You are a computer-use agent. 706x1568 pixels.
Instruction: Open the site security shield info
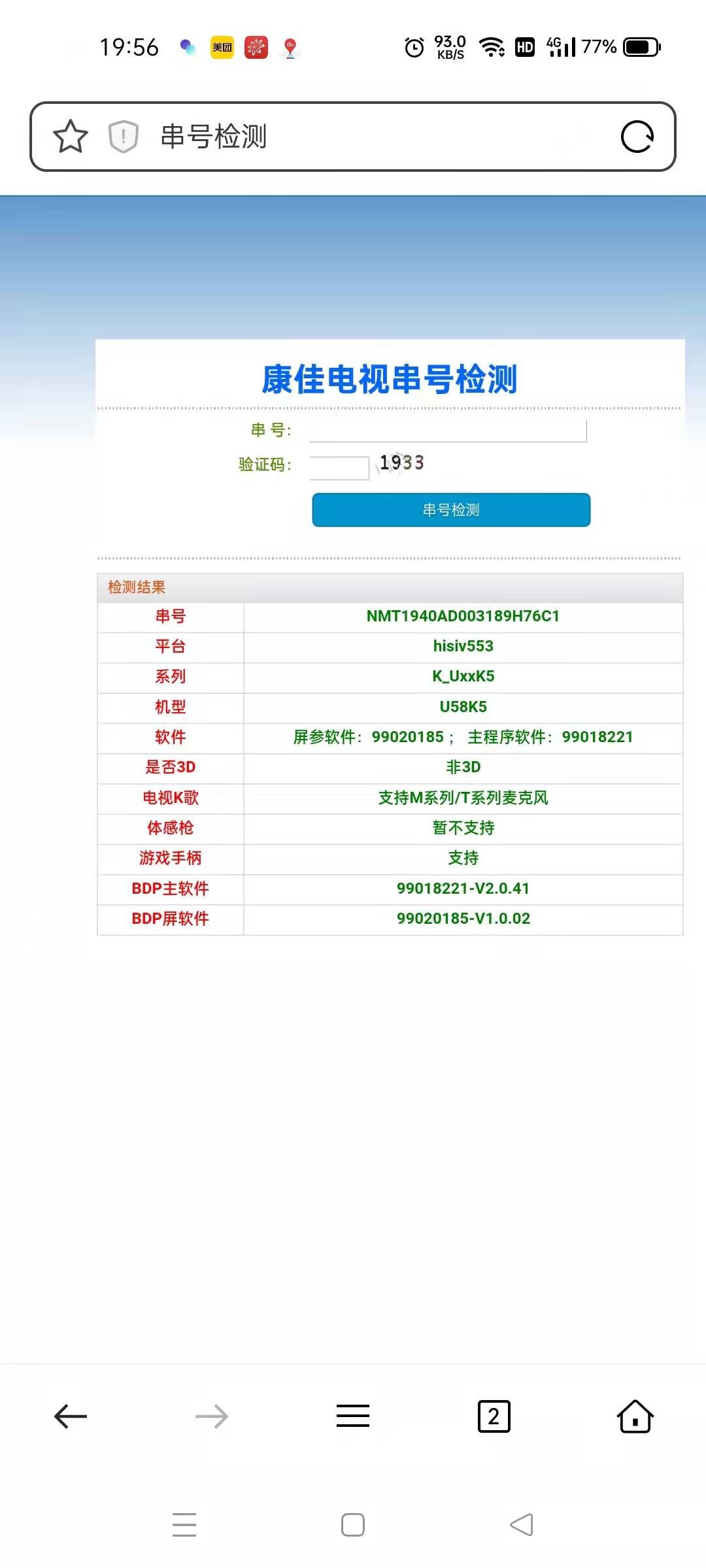click(x=123, y=137)
